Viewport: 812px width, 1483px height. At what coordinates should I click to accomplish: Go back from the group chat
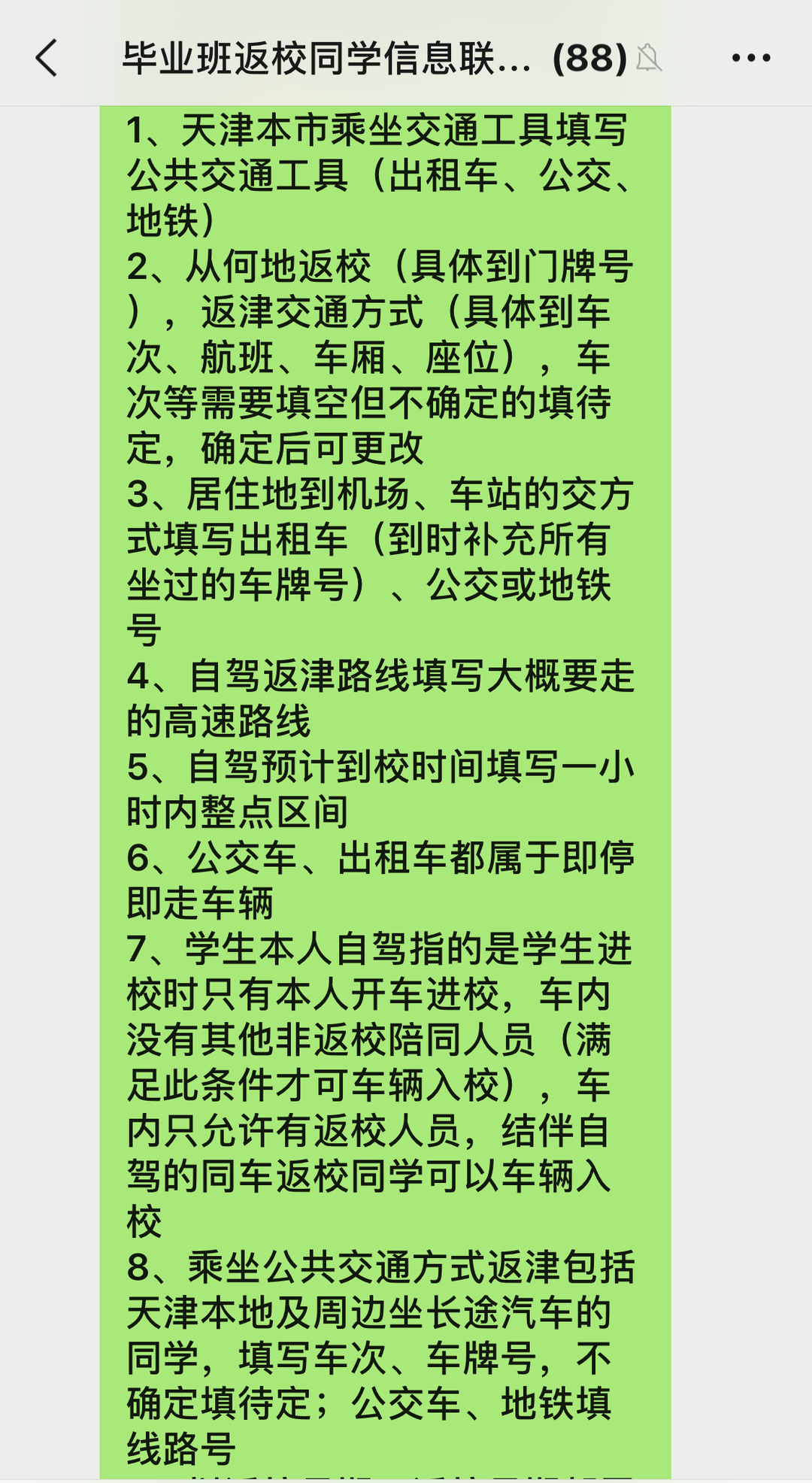[x=47, y=58]
